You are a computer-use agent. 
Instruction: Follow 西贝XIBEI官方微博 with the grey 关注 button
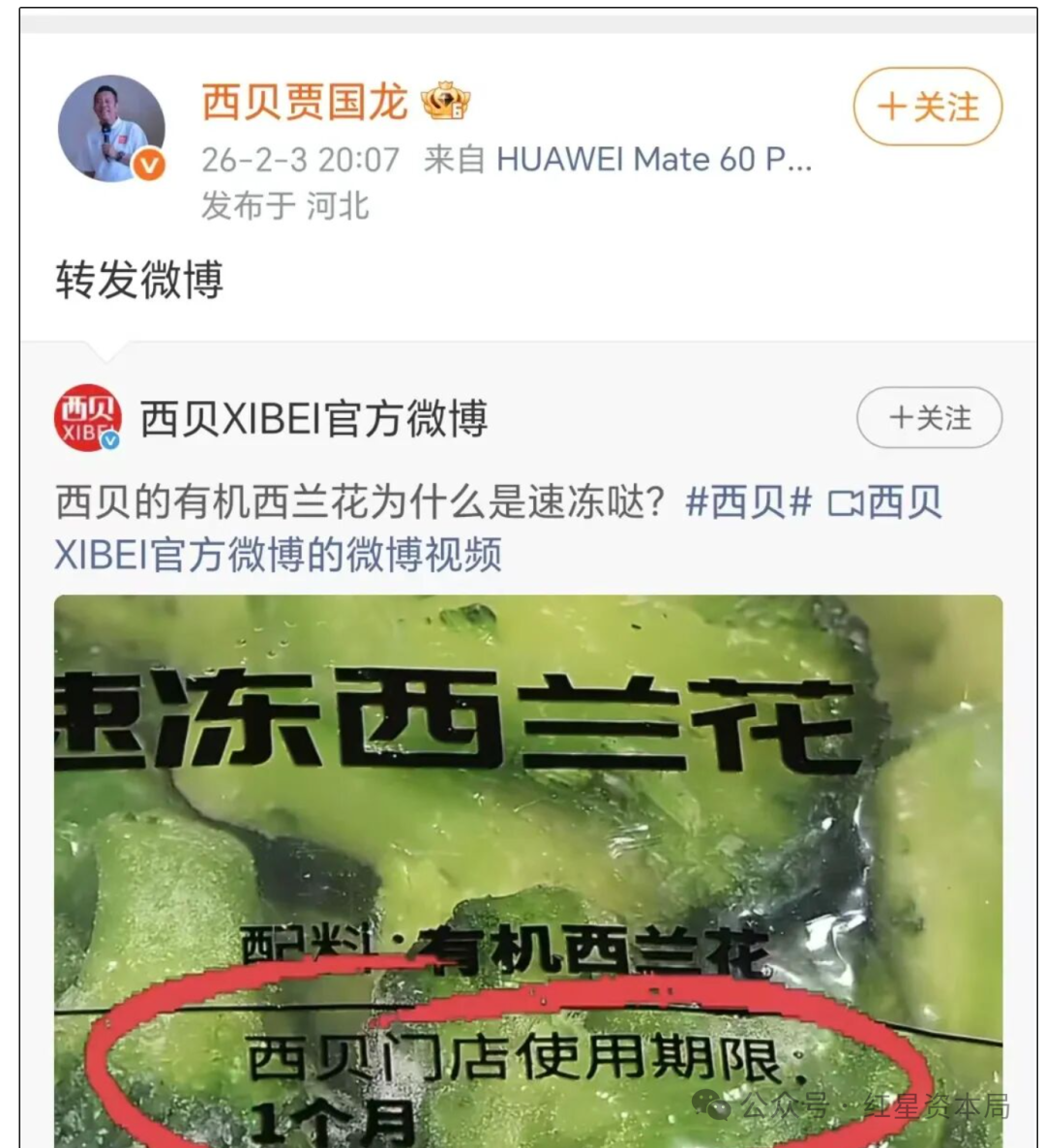(x=929, y=418)
